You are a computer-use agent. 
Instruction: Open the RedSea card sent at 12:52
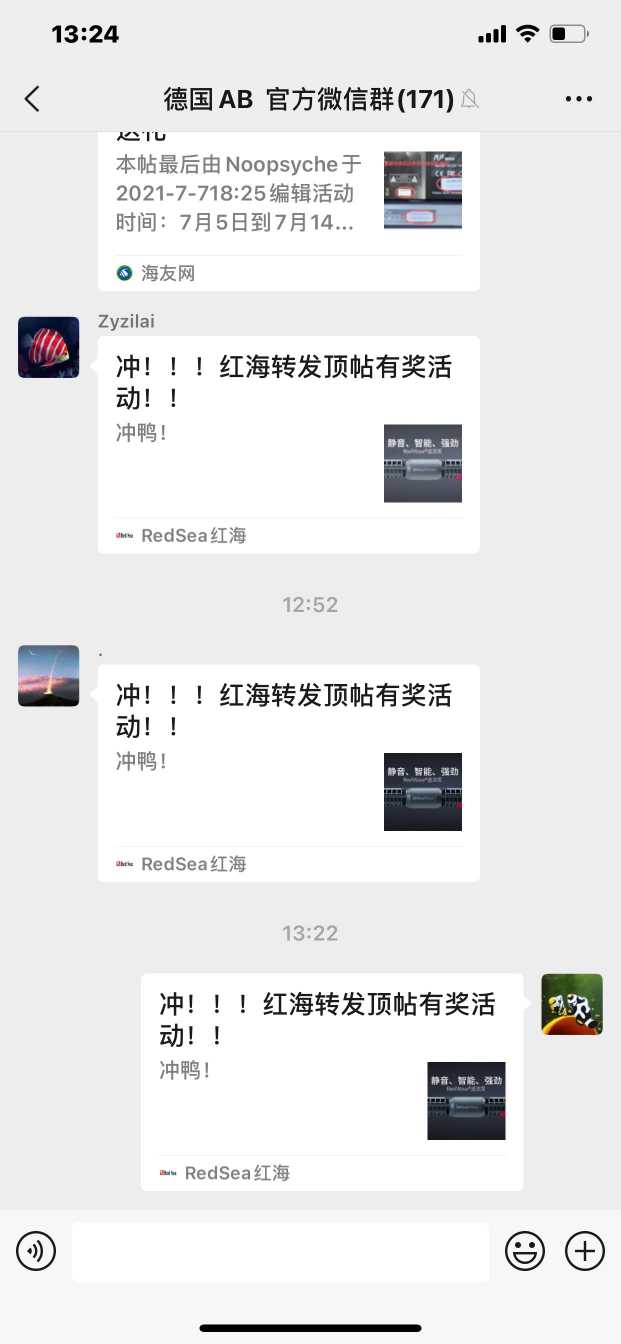tap(288, 772)
